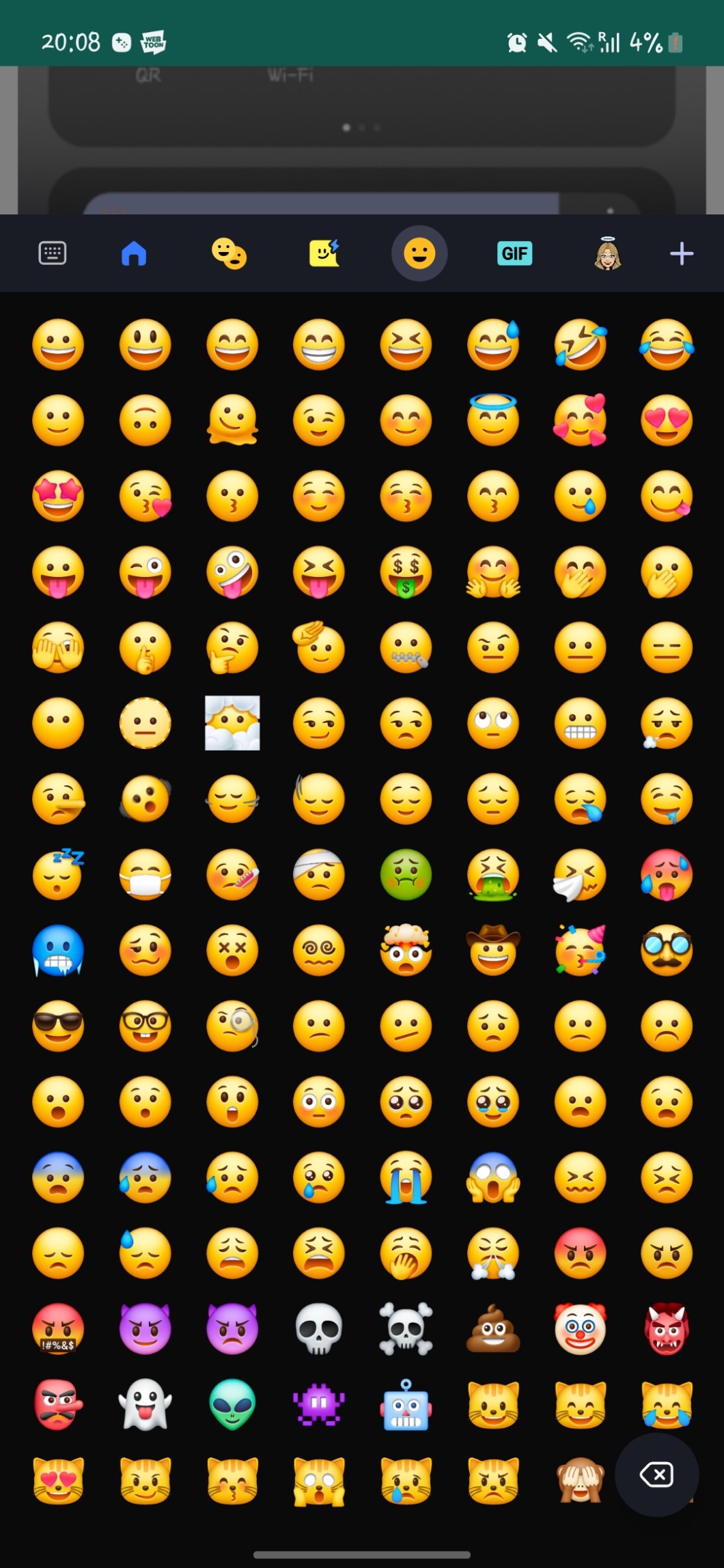
Task: Pick the ghost emoji
Action: click(x=145, y=1405)
